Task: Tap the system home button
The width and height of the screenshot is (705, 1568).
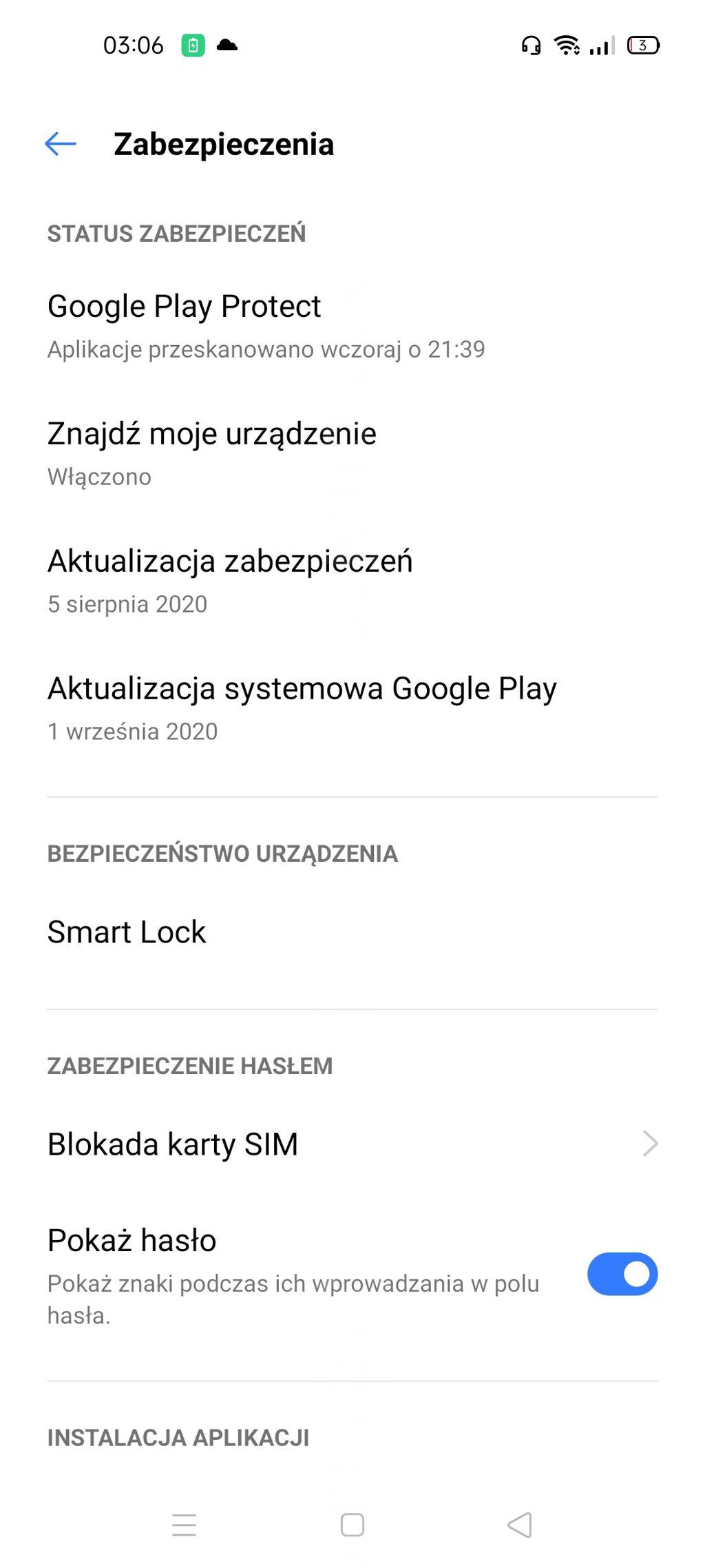Action: click(x=352, y=1525)
